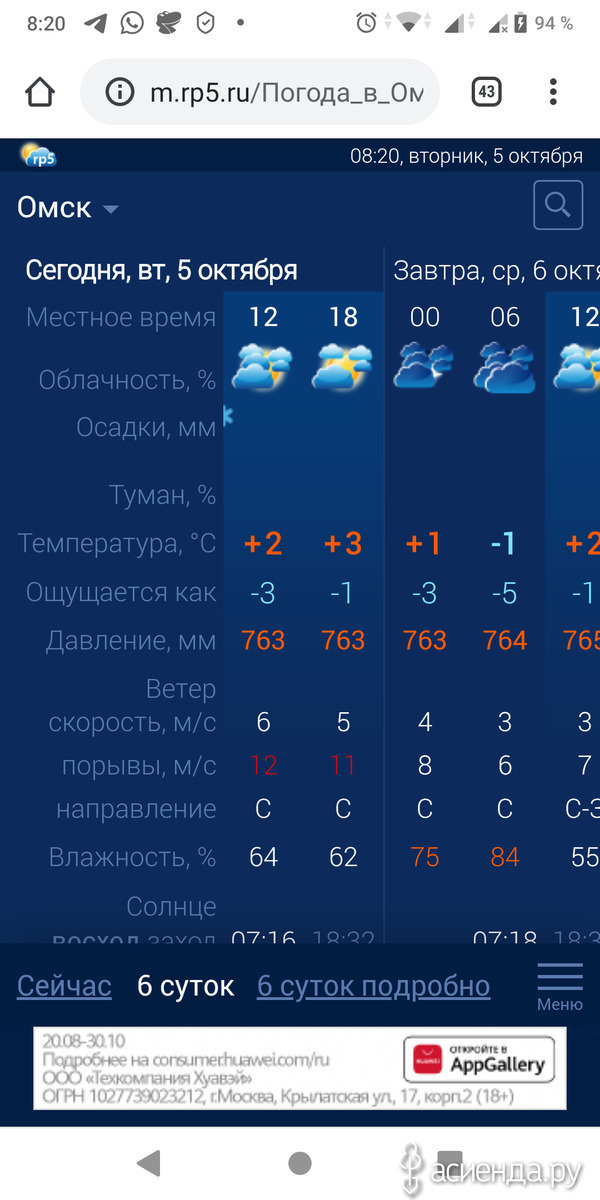Screen dimensions: 600x1200
Task: Switch to the Сейчас view
Action: tap(64, 986)
